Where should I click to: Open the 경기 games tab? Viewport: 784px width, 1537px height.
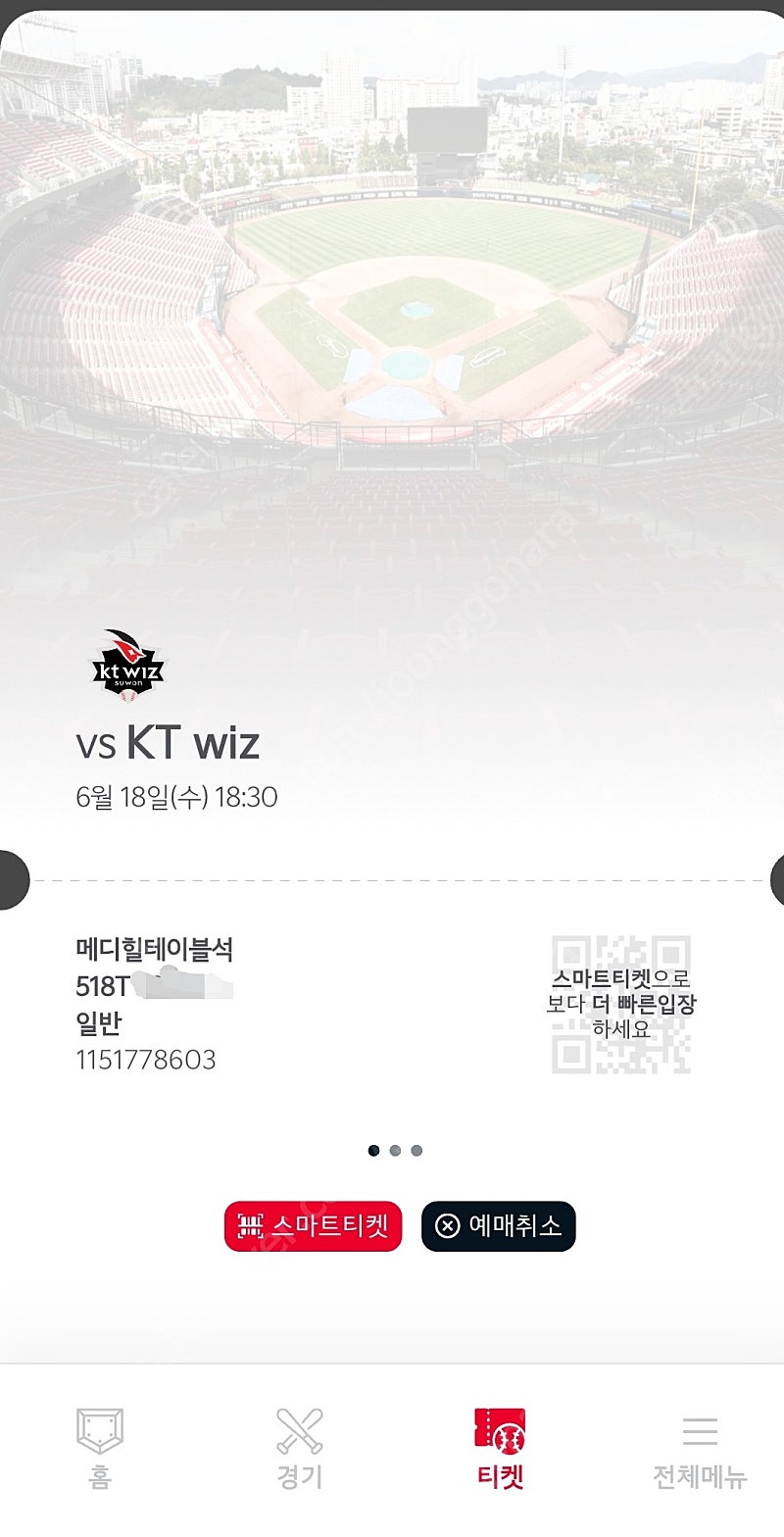tap(299, 1449)
